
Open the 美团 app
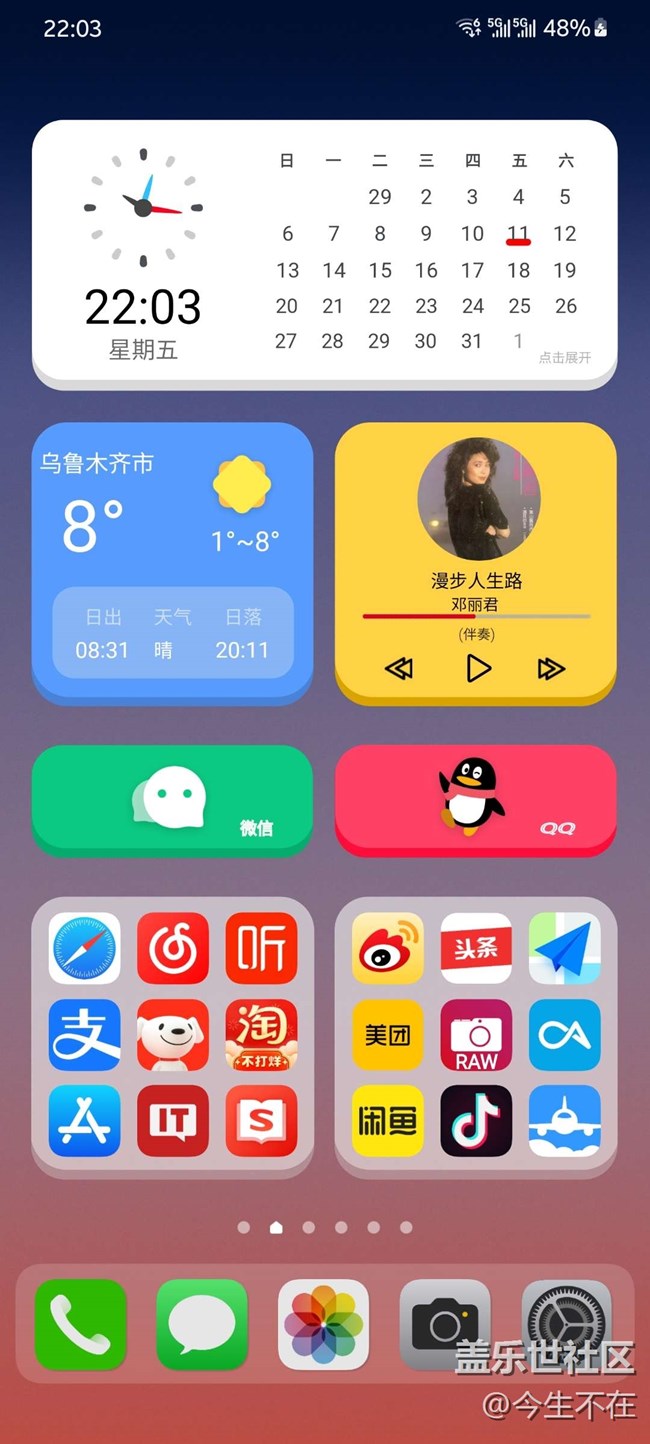click(x=388, y=1035)
